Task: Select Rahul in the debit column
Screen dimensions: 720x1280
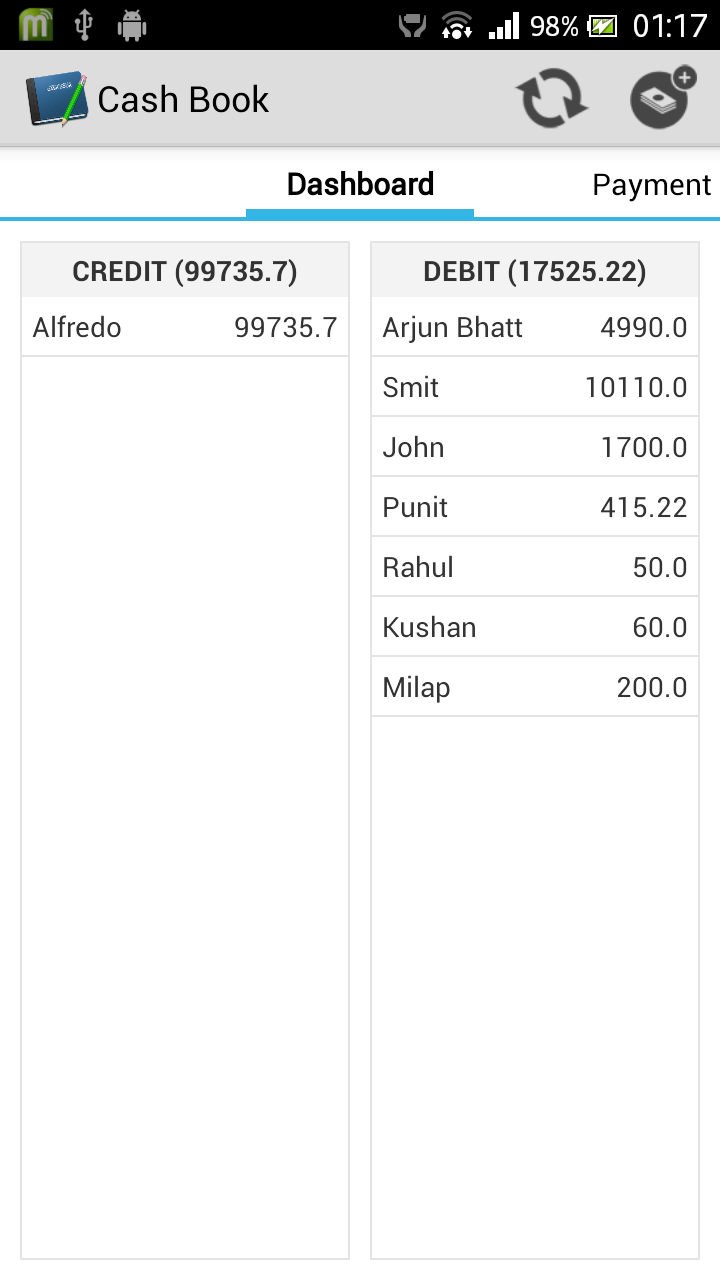Action: click(x=535, y=567)
